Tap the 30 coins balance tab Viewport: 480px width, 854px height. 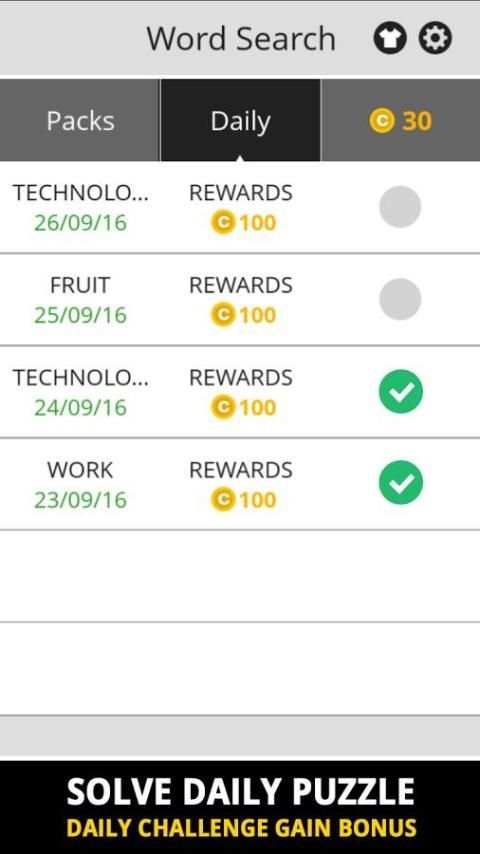tap(400, 120)
